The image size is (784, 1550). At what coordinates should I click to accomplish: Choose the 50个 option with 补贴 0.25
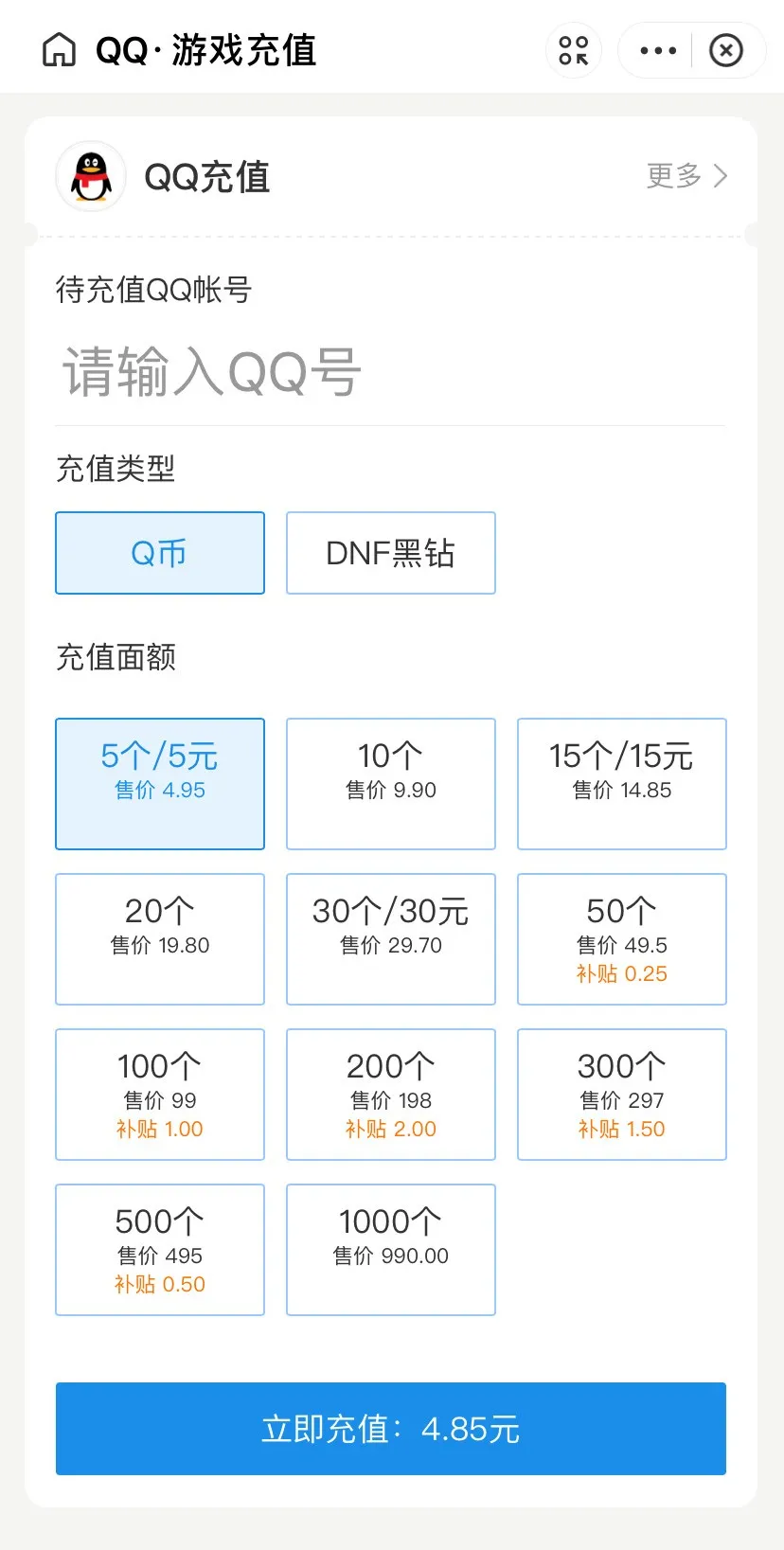[621, 939]
